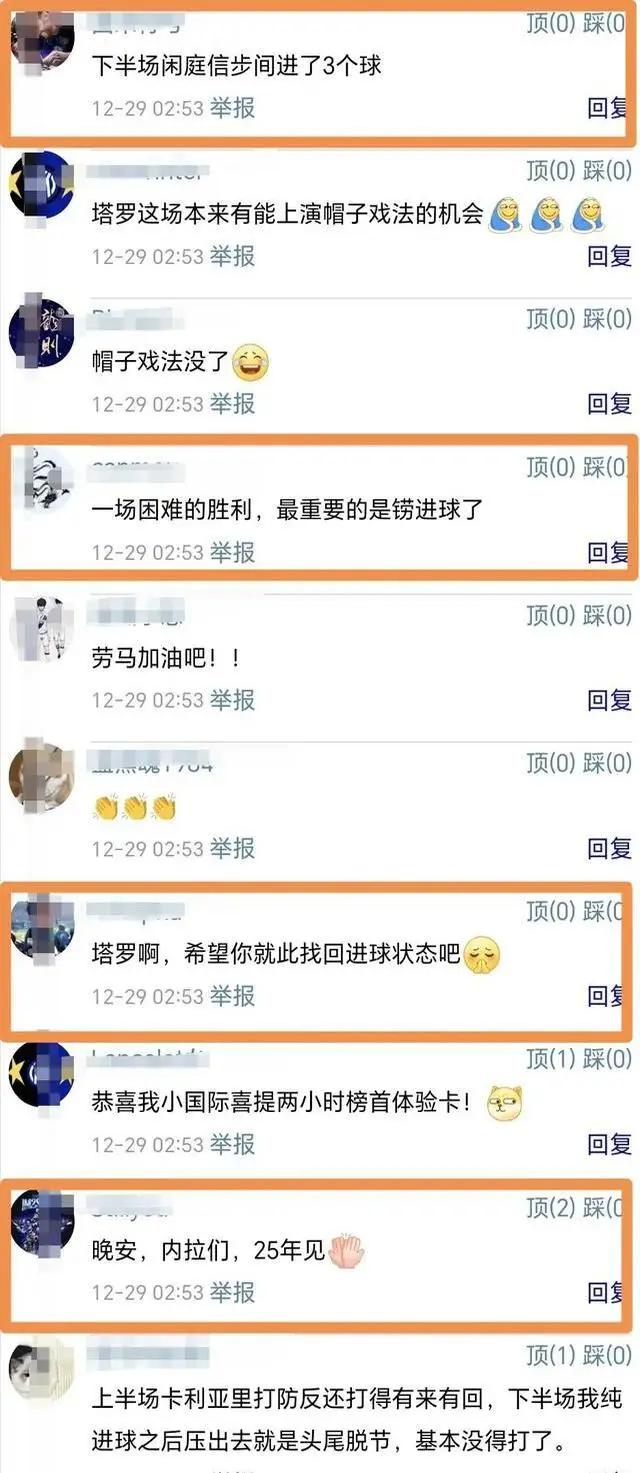Report the comment "晚安，内拉们，25年见"
The height and width of the screenshot is (1473, 640).
pos(232,1292)
